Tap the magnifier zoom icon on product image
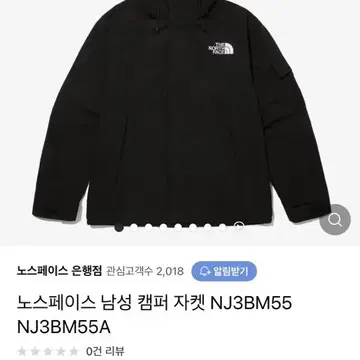The width and height of the screenshot is (360, 360). coord(335,220)
